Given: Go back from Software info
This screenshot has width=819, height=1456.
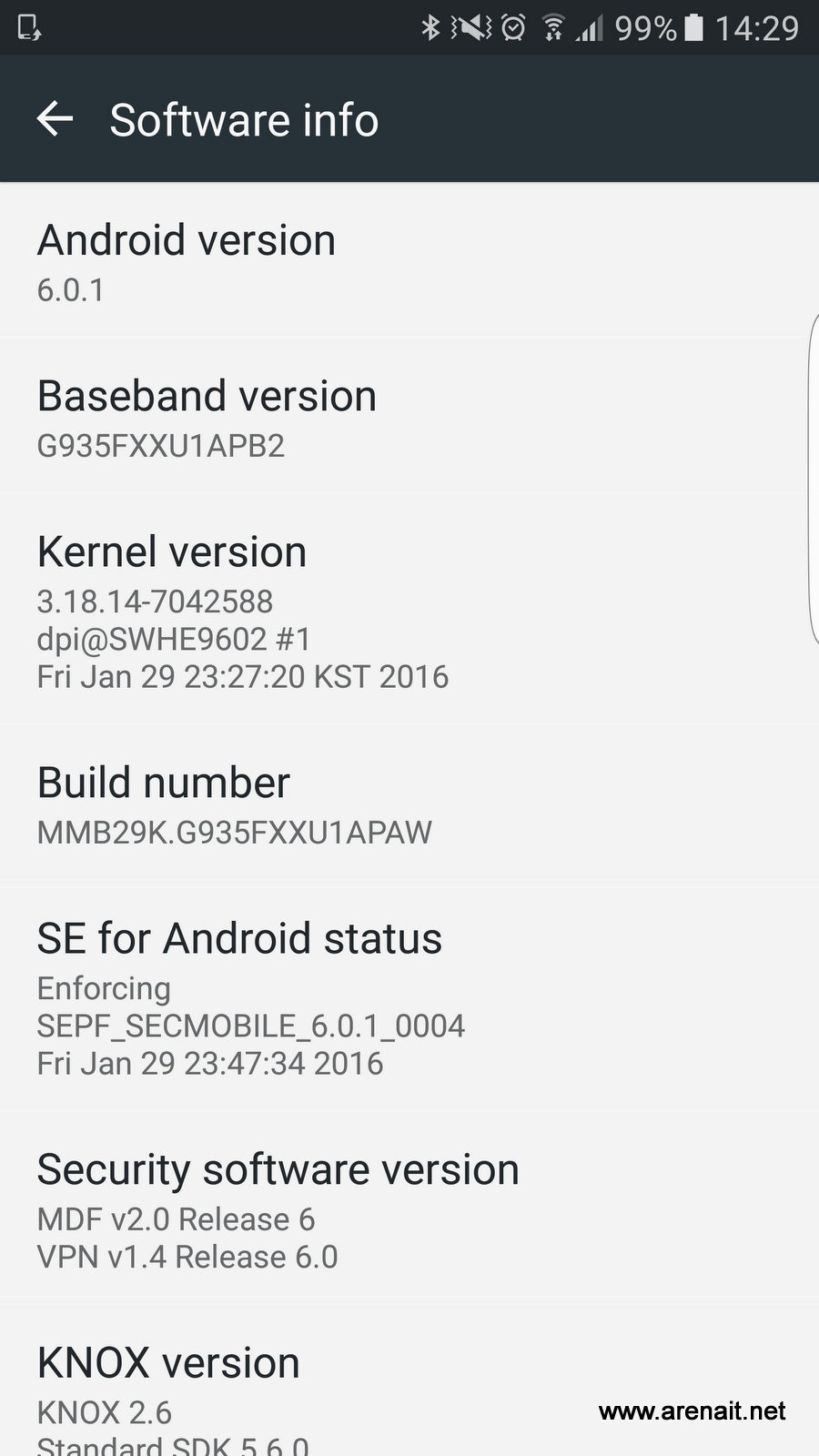Looking at the screenshot, I should (55, 119).
